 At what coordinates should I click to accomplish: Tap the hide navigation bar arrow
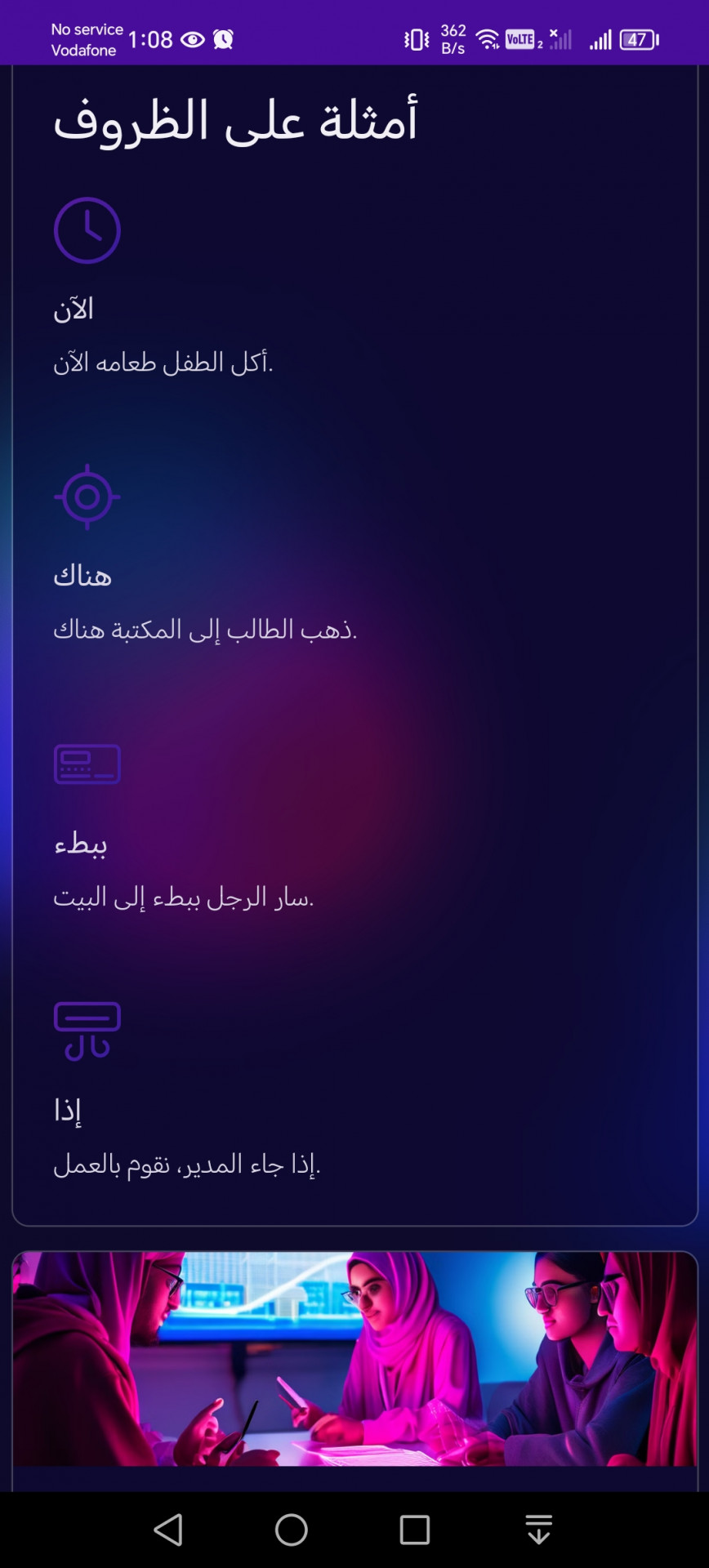pyautogui.click(x=539, y=1530)
